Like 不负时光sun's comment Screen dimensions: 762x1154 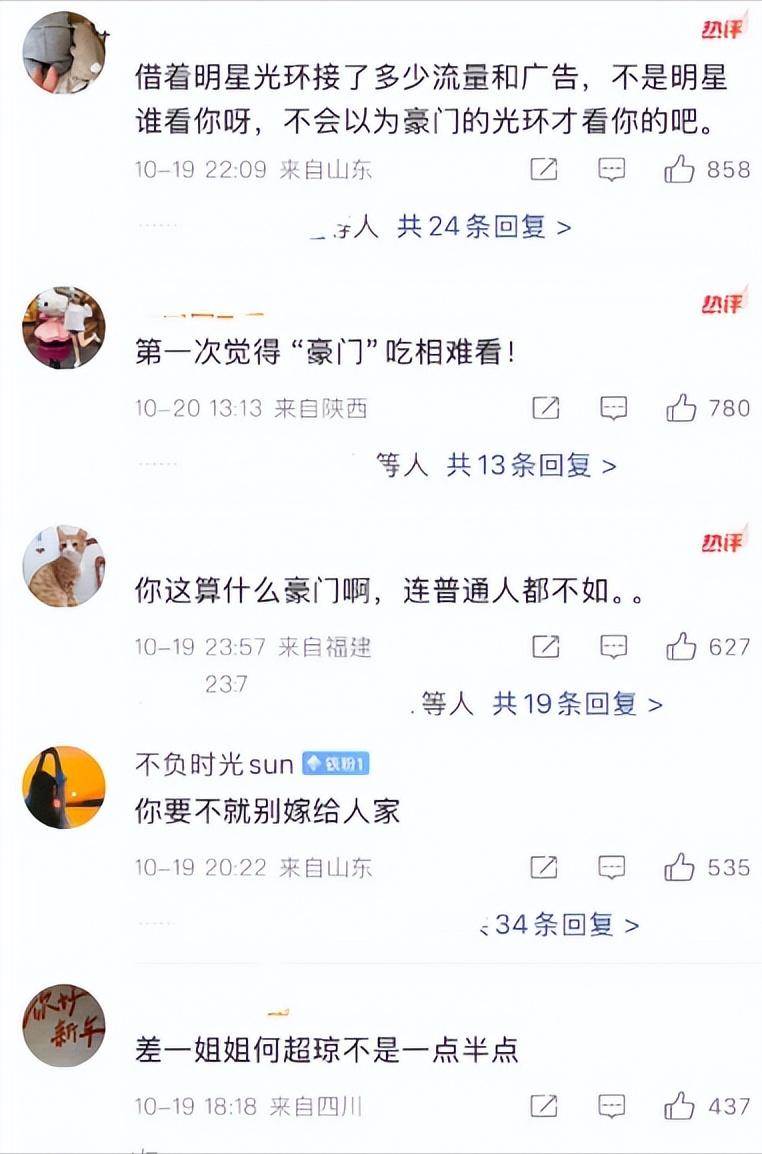pos(680,867)
